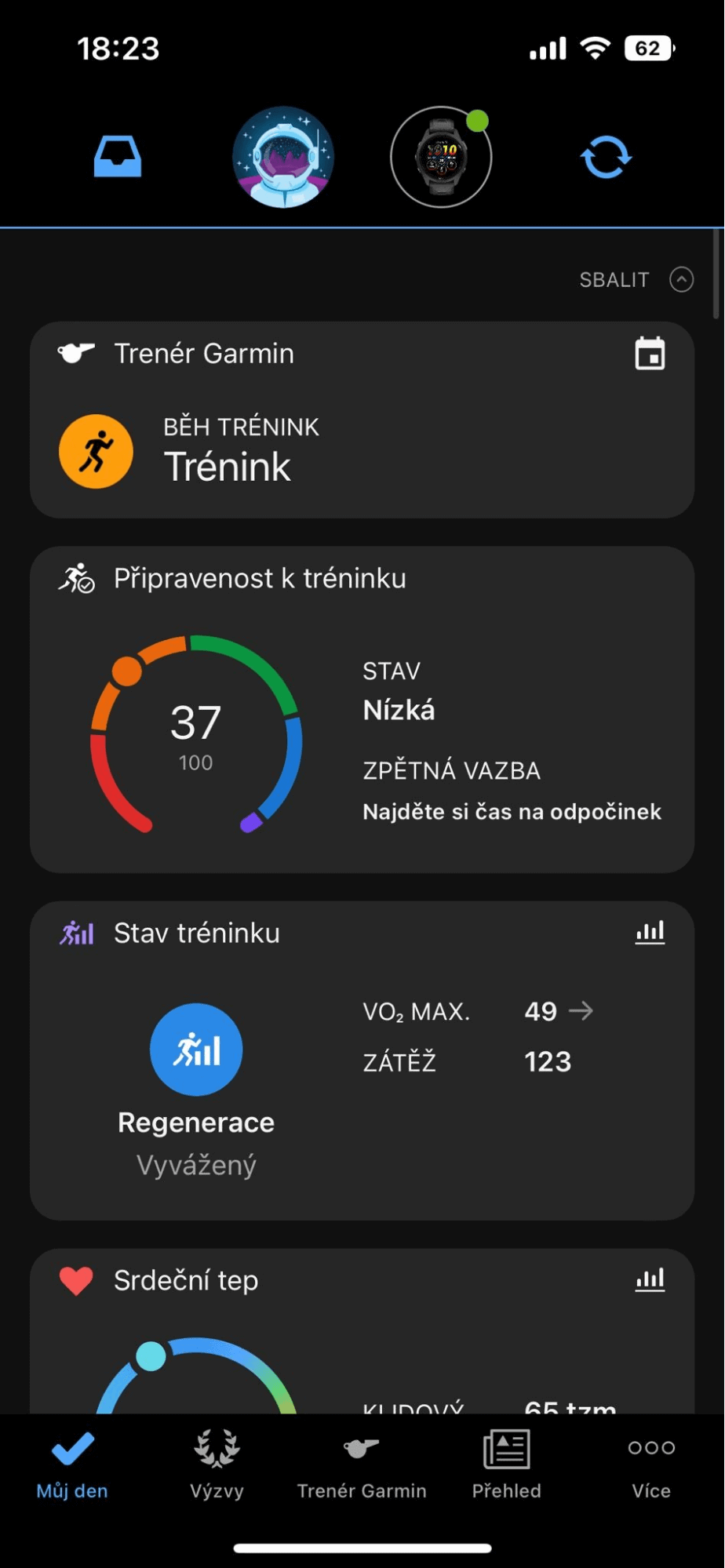Switch to the Můj den tab

72,1464
